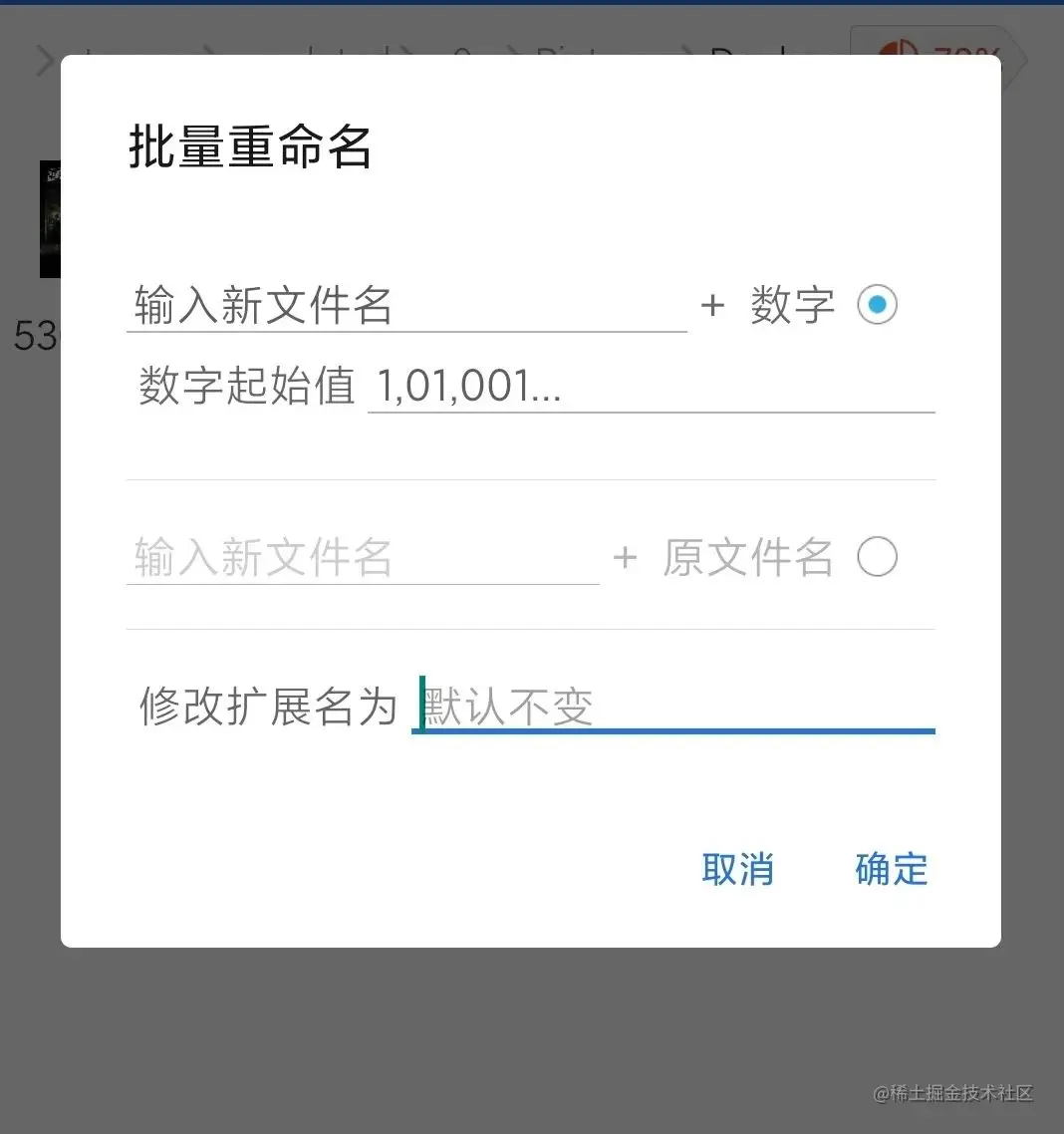The image size is (1064, 1134).
Task: Tap the new filename field beside 数字
Action: click(405, 305)
